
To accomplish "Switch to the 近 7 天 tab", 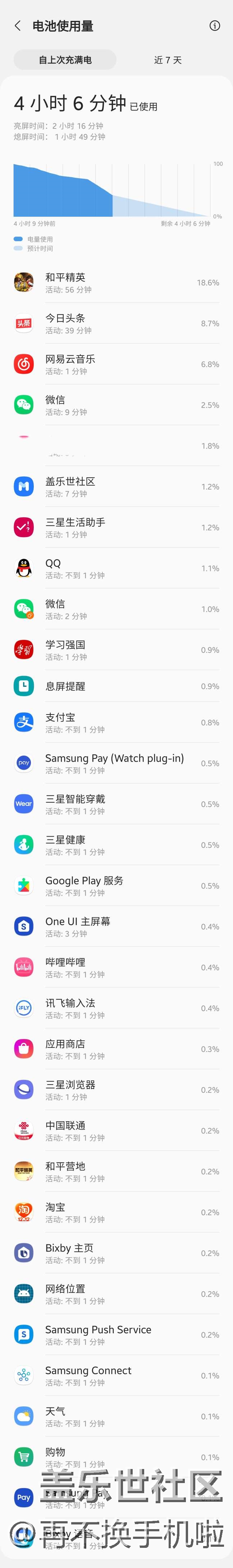I will click(x=168, y=60).
